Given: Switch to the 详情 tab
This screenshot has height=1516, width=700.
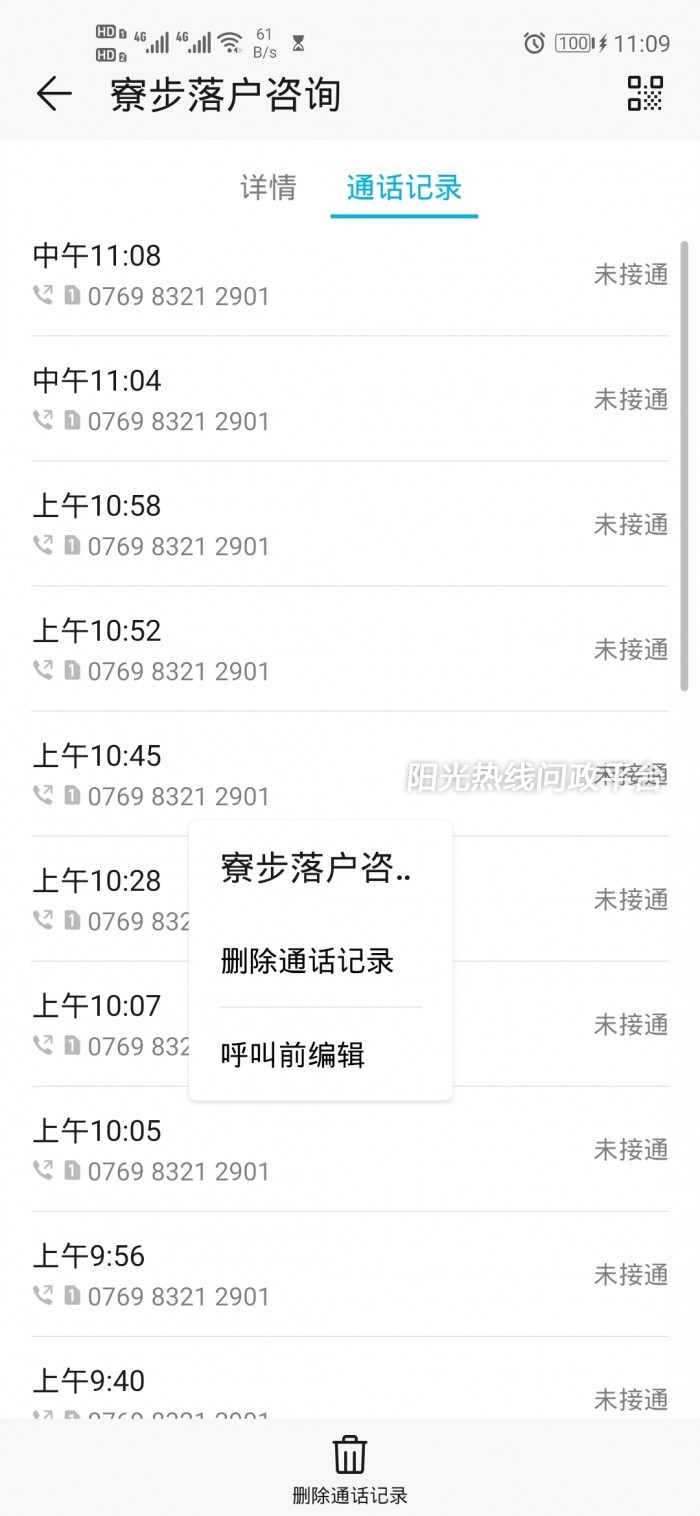Looking at the screenshot, I should tap(268, 187).
